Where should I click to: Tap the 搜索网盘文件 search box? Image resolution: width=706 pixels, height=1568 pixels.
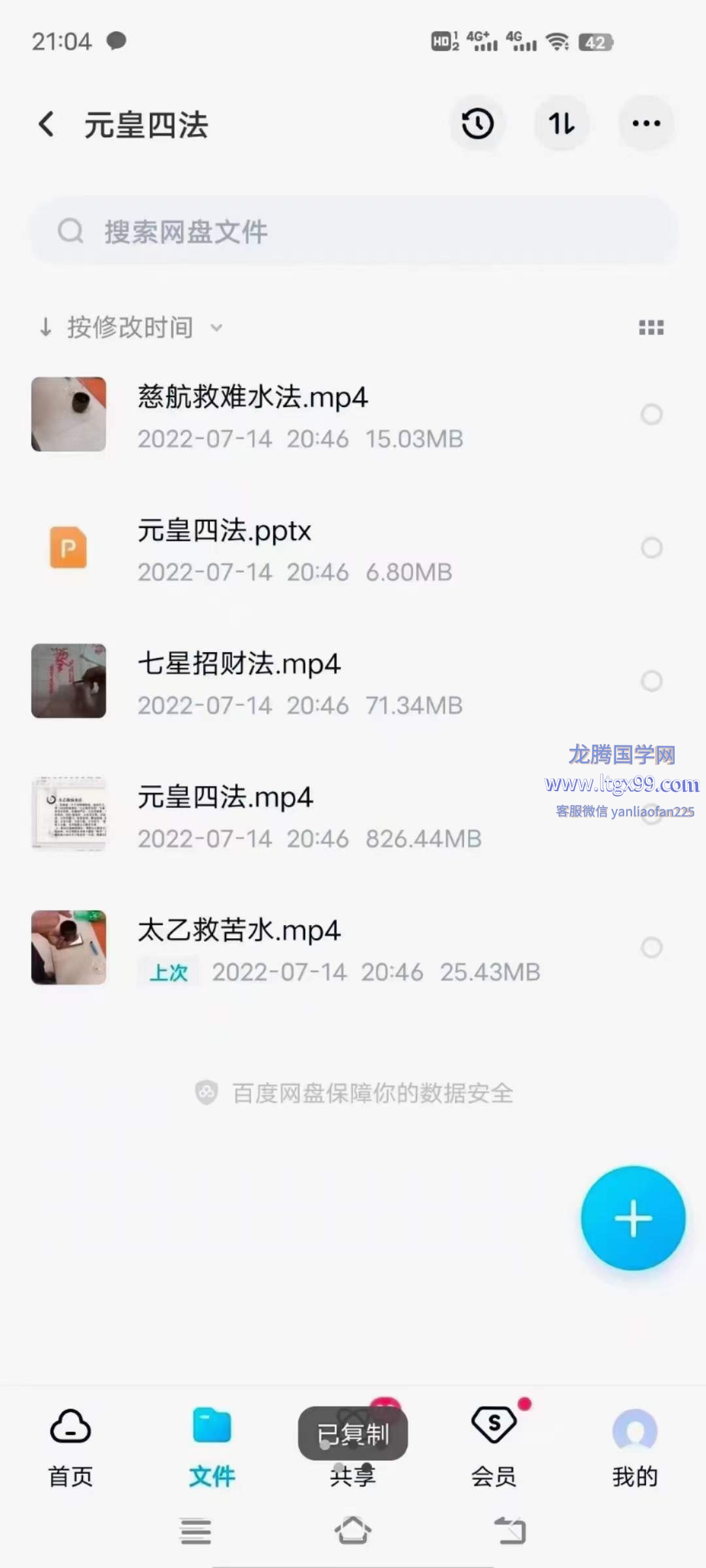pyautogui.click(x=353, y=231)
